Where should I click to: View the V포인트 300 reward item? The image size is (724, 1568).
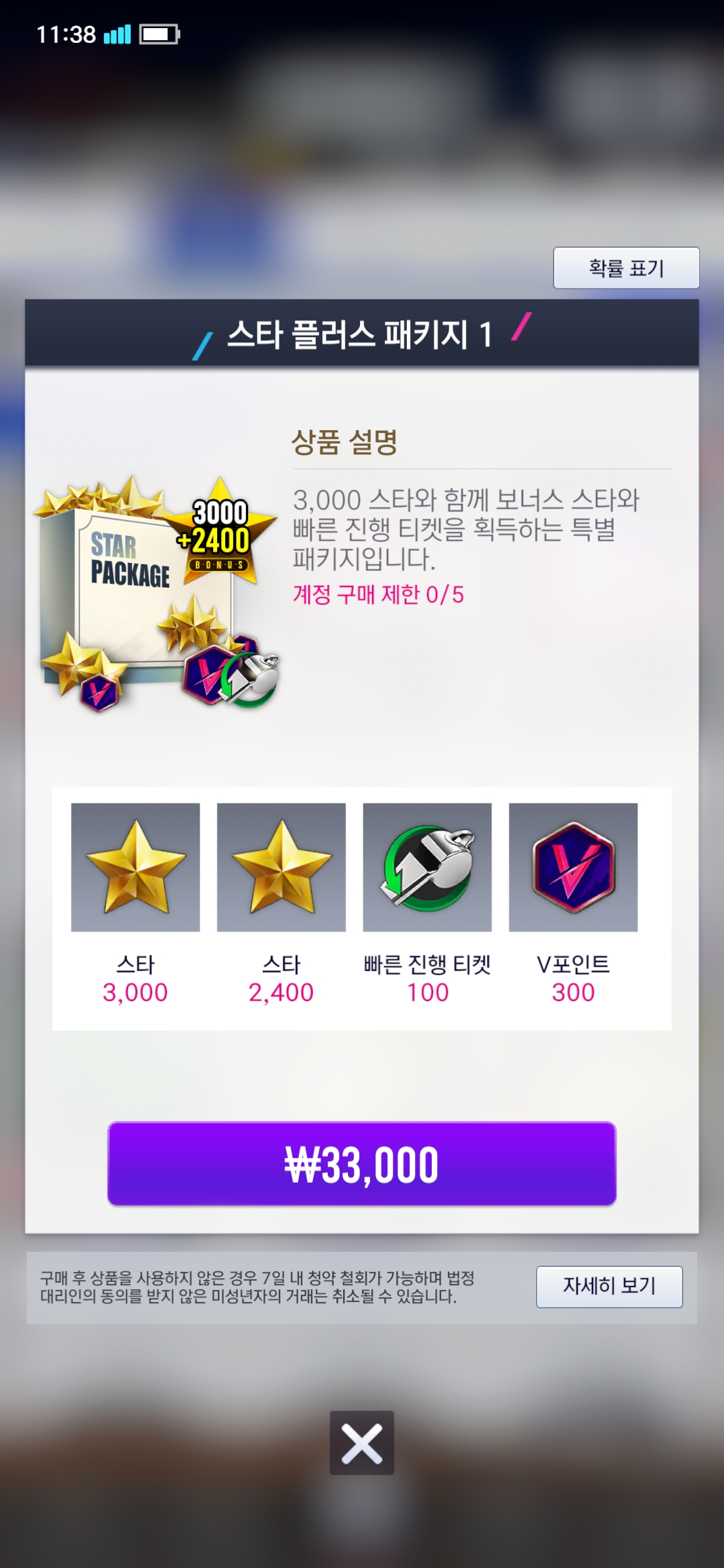(x=573, y=867)
